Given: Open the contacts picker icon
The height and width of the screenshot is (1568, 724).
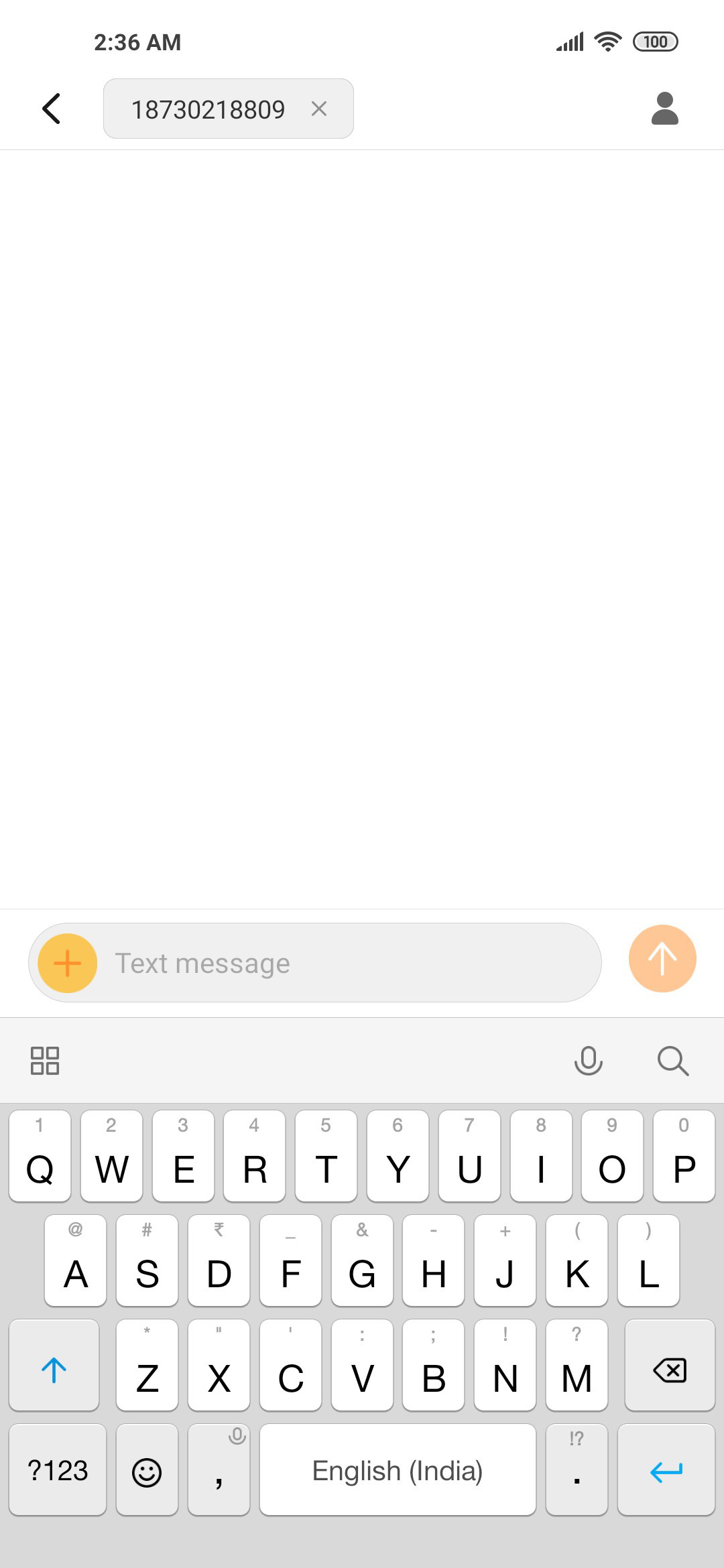Looking at the screenshot, I should click(x=665, y=109).
